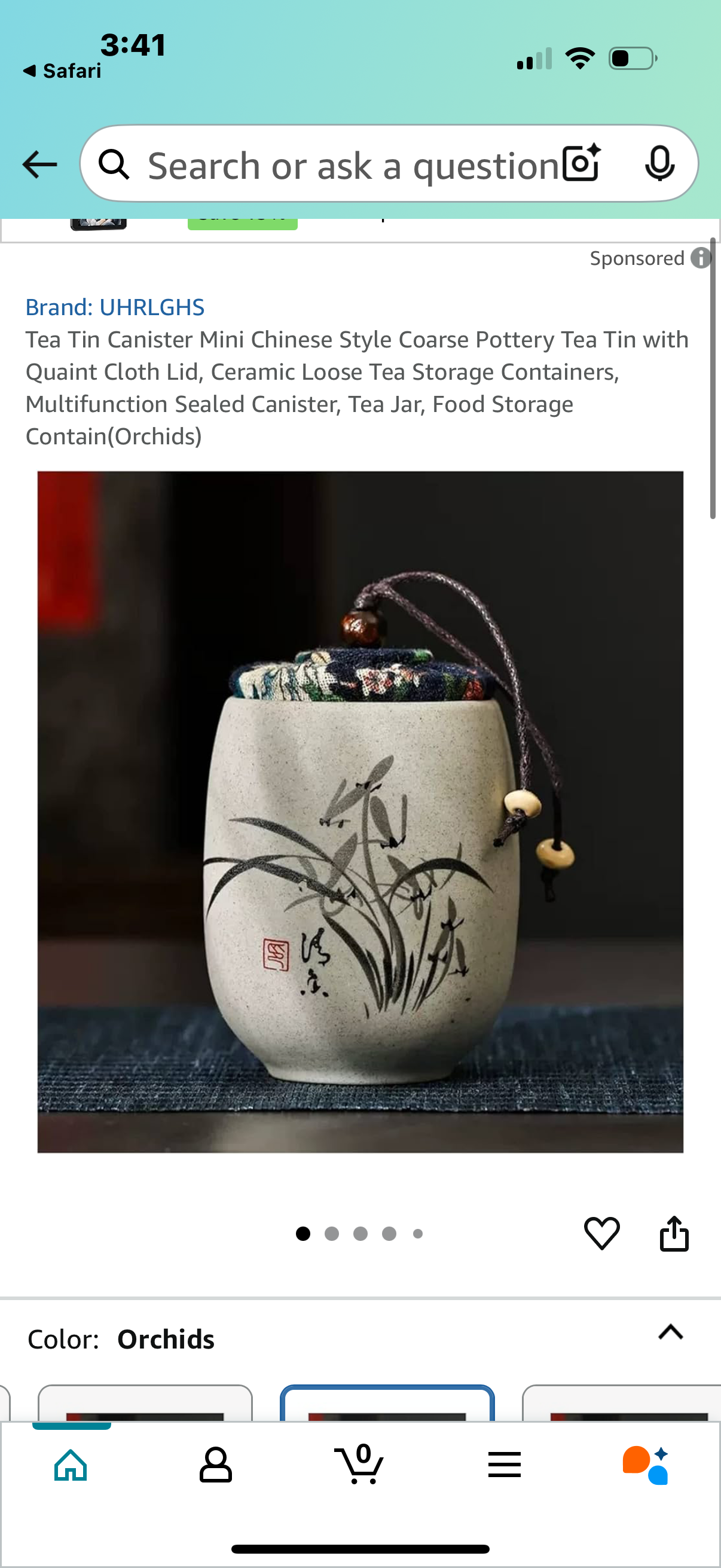
Task: Open the tea canister product image
Action: click(360, 811)
